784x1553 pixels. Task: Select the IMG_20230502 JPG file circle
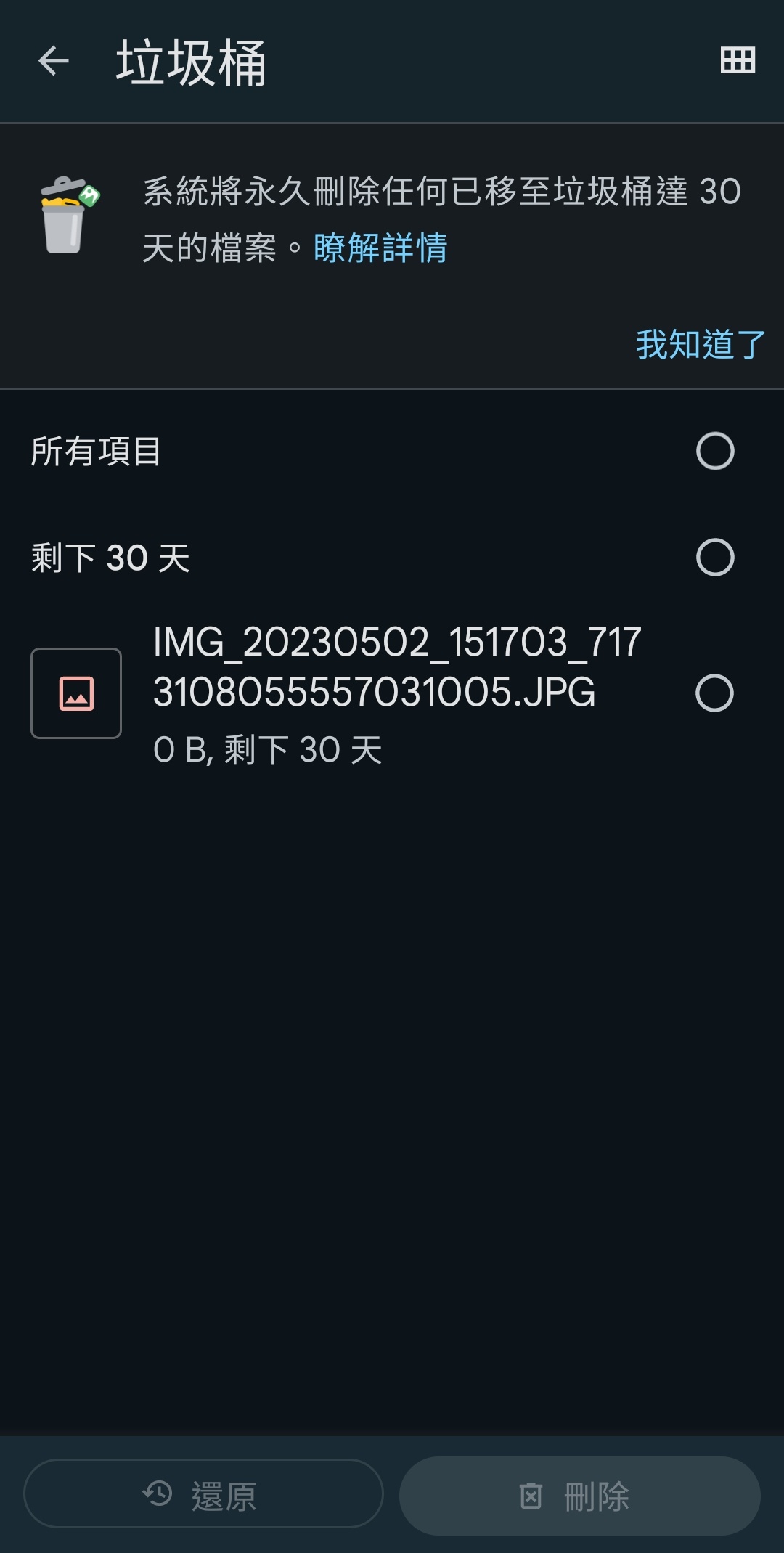(x=715, y=693)
